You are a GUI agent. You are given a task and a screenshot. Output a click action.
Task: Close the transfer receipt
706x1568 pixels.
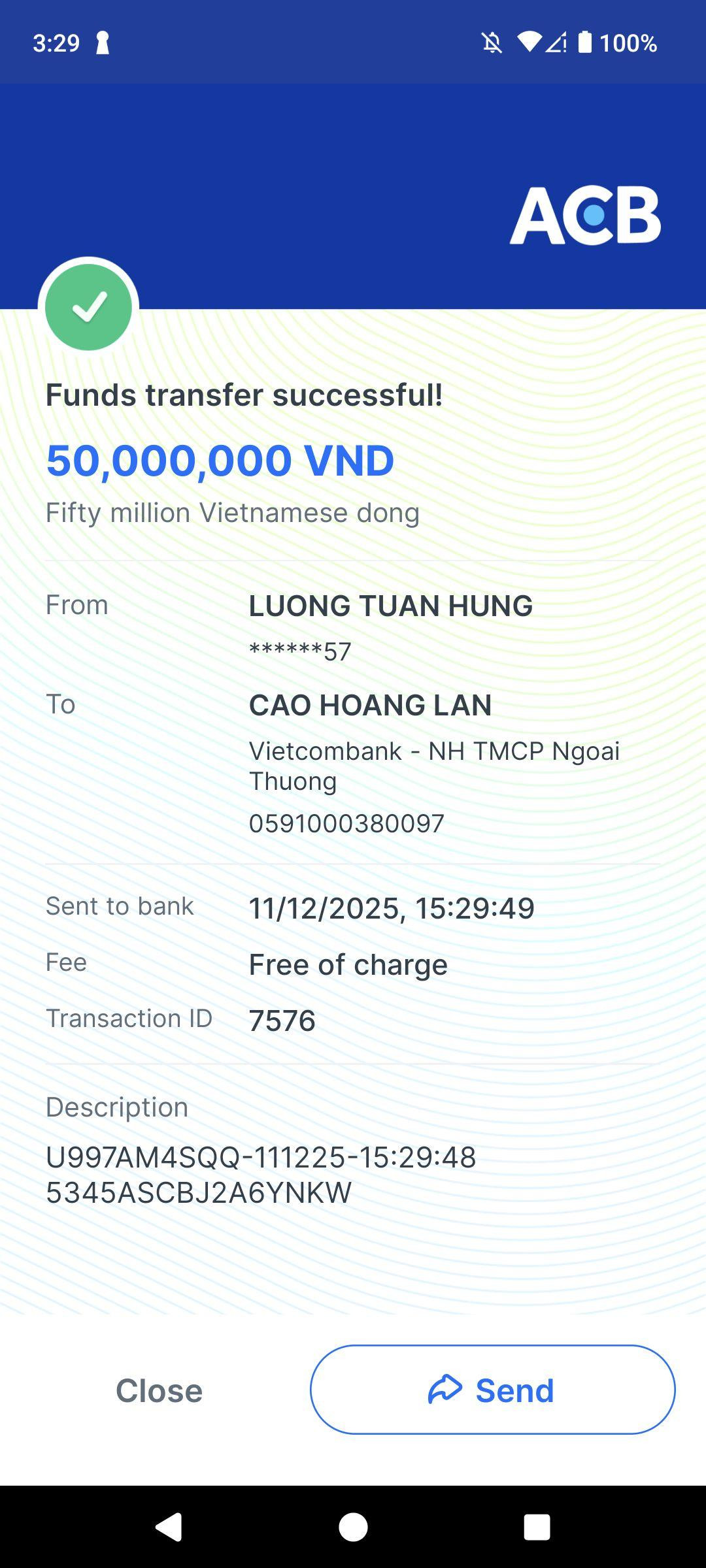(159, 1390)
